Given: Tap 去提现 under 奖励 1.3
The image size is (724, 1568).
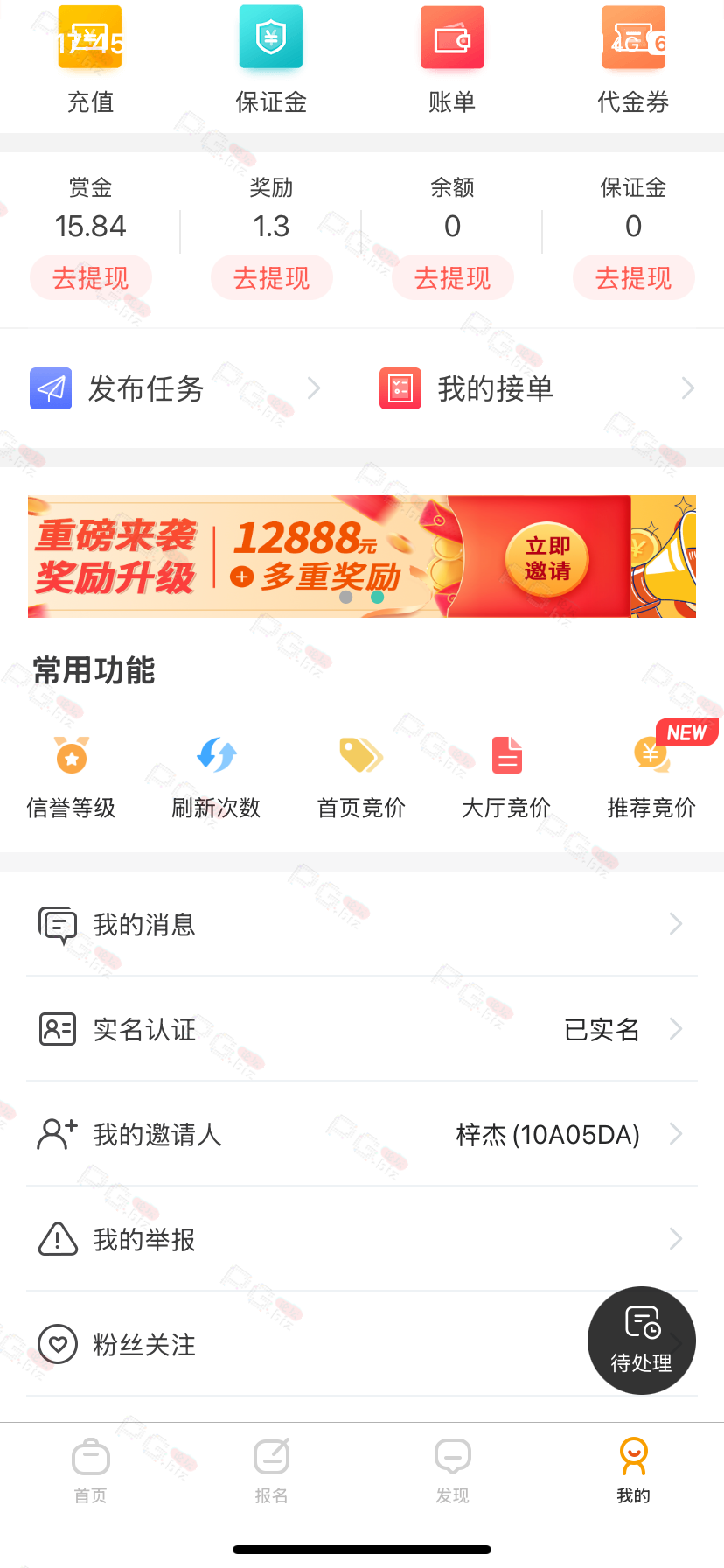Looking at the screenshot, I should click(x=272, y=278).
